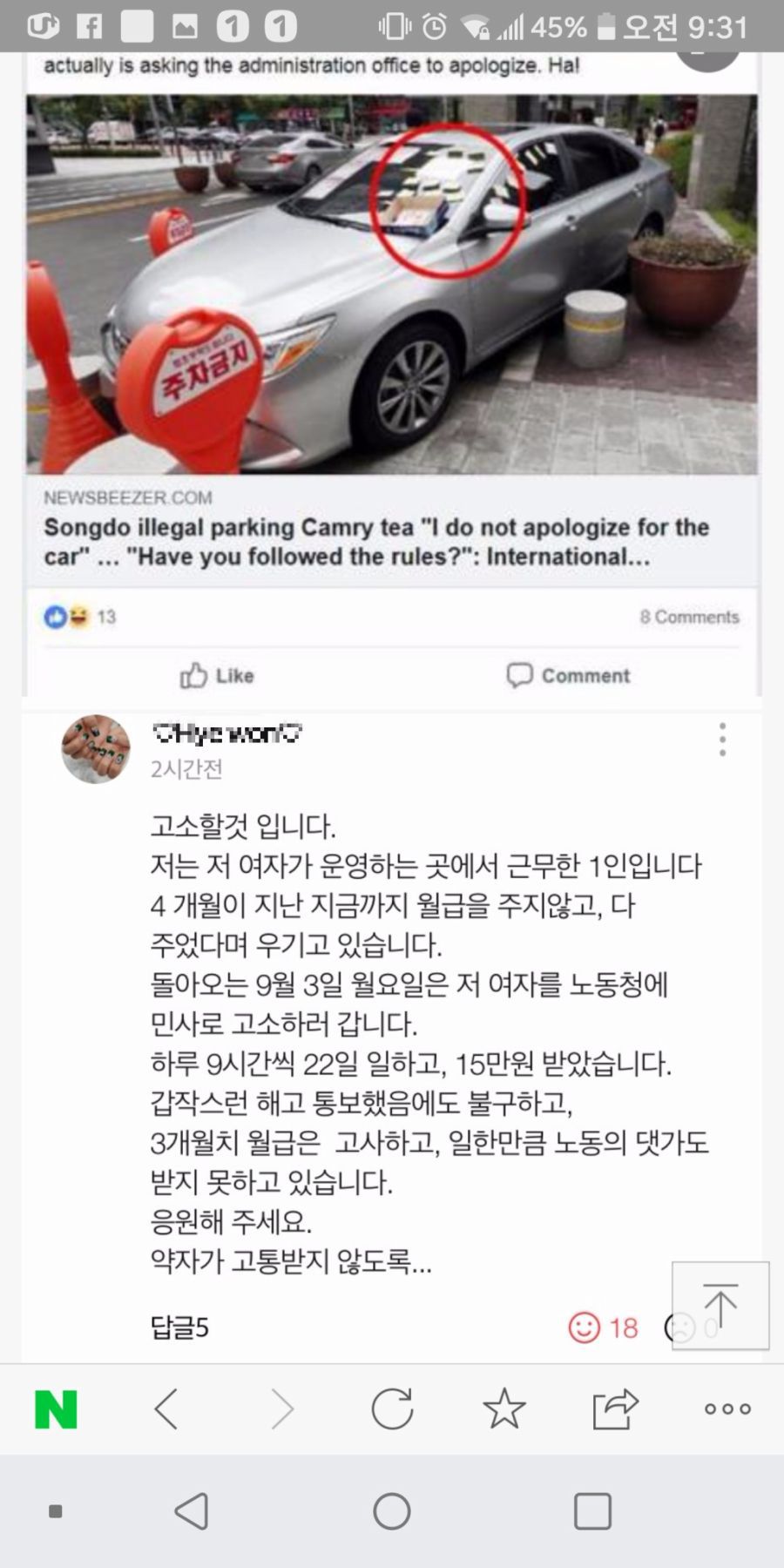This screenshot has height=1568, width=784.
Task: Open the browser's three-dot more menu
Action: (x=727, y=1409)
